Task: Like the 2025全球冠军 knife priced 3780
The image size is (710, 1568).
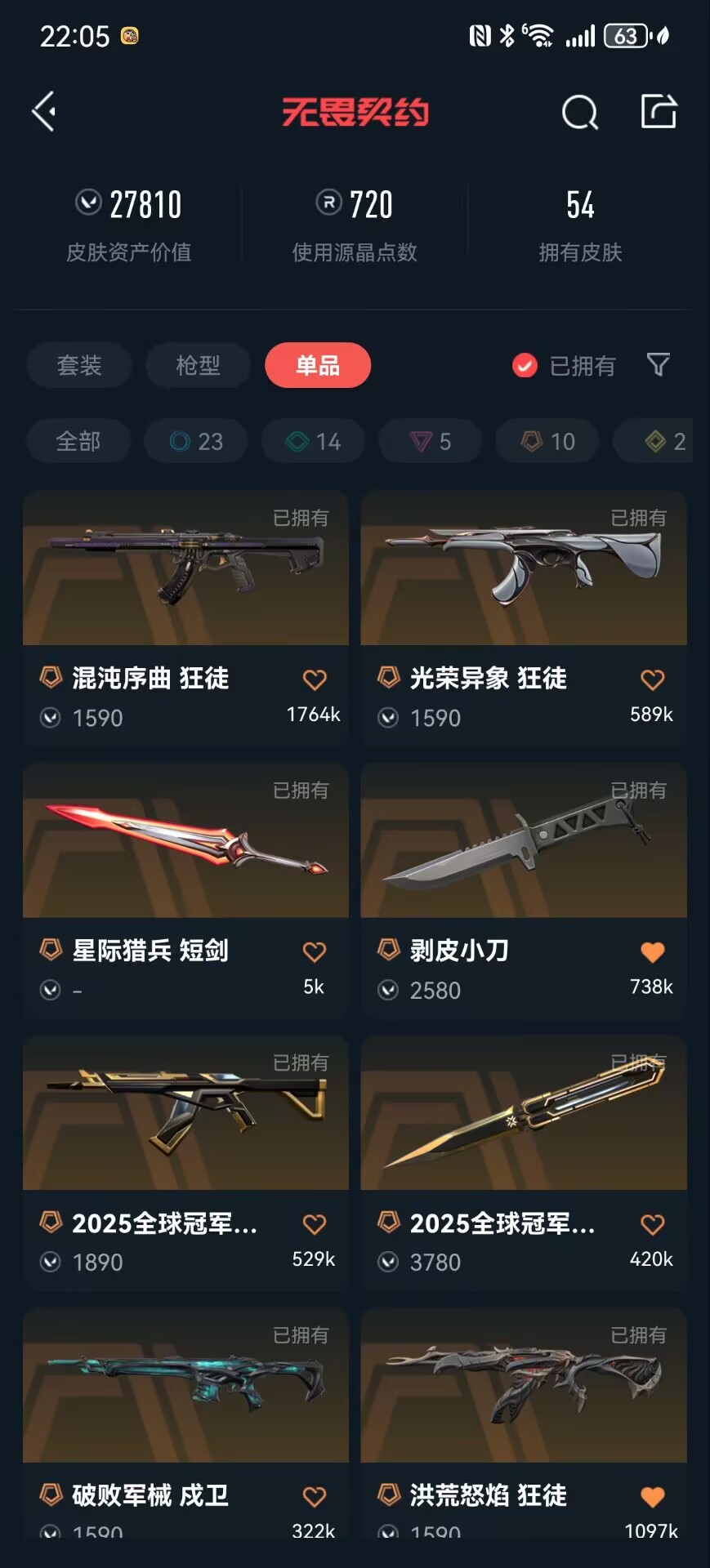Action: 652,1224
